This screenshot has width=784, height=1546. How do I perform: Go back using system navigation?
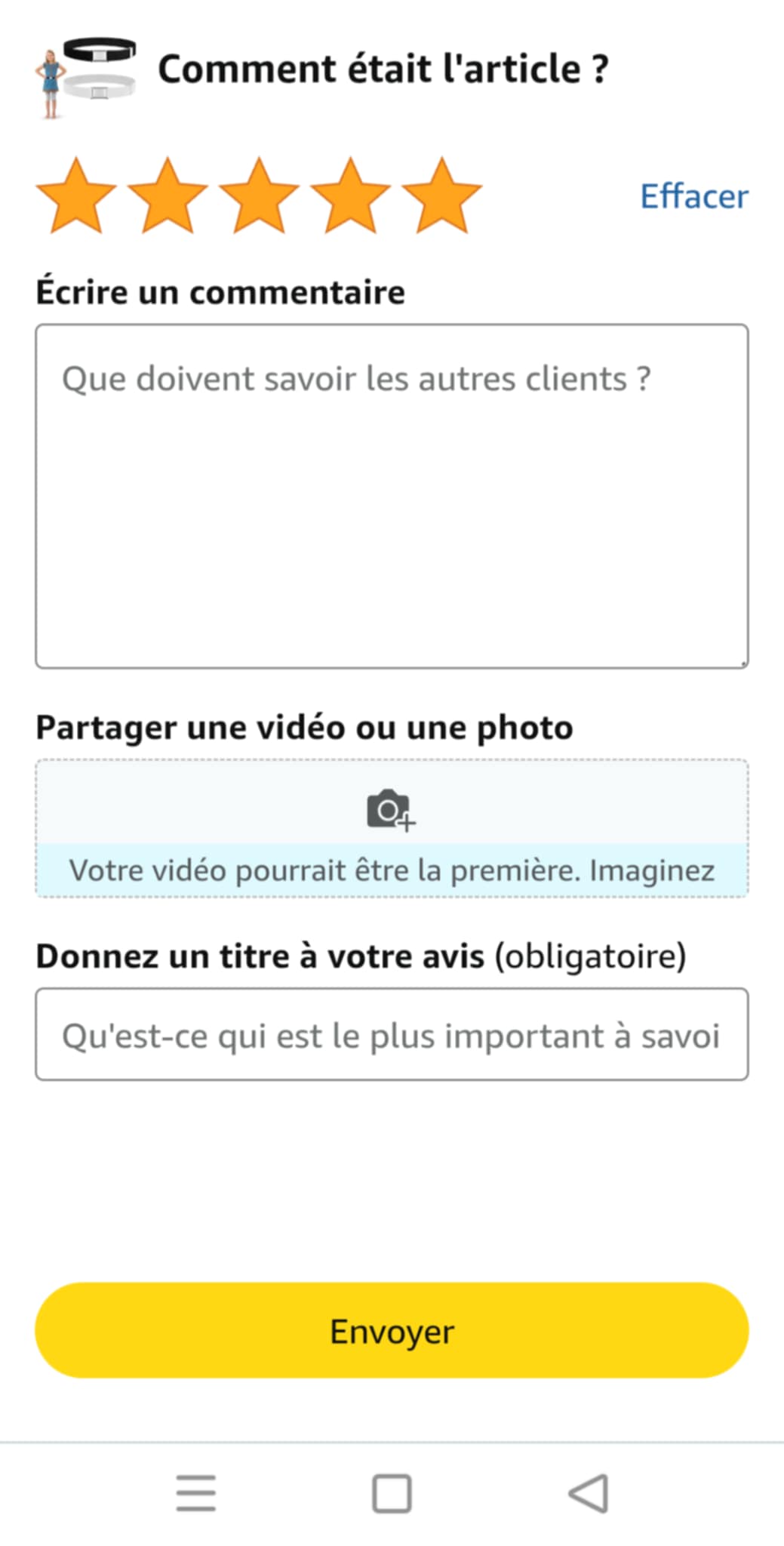pyautogui.click(x=588, y=1493)
